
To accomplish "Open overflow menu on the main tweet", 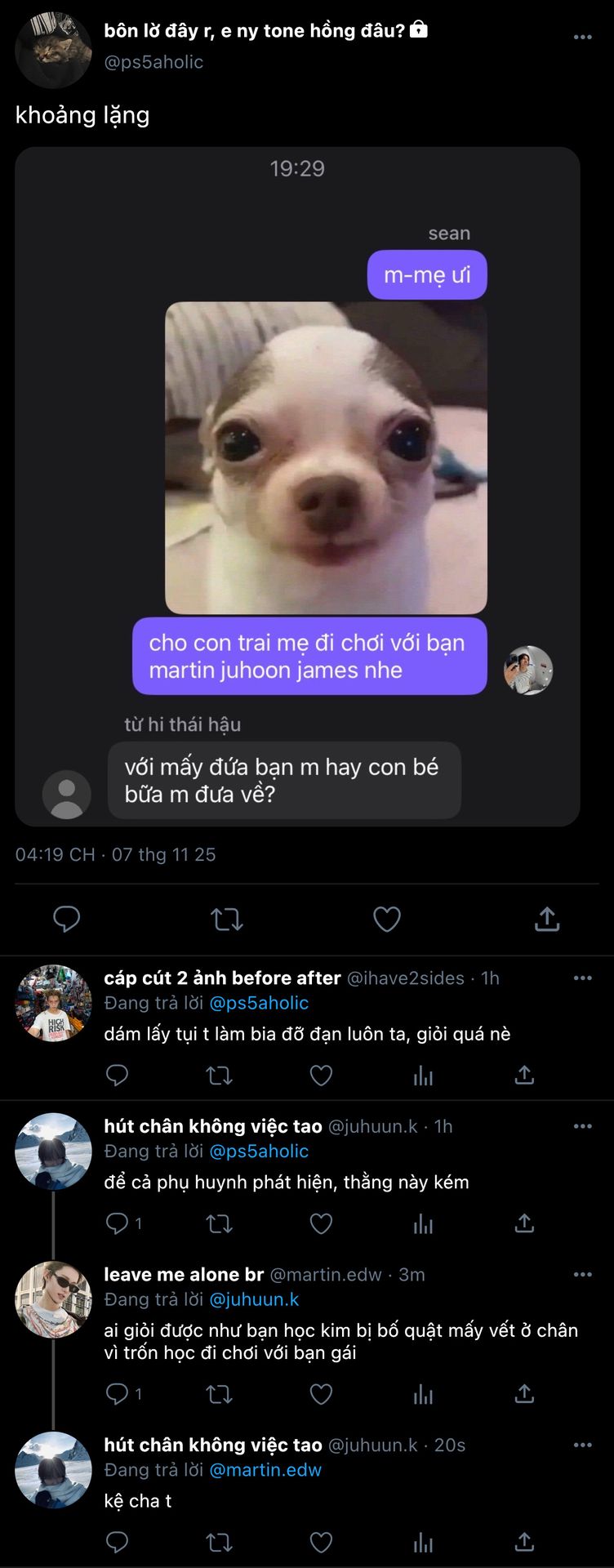I will 582,38.
